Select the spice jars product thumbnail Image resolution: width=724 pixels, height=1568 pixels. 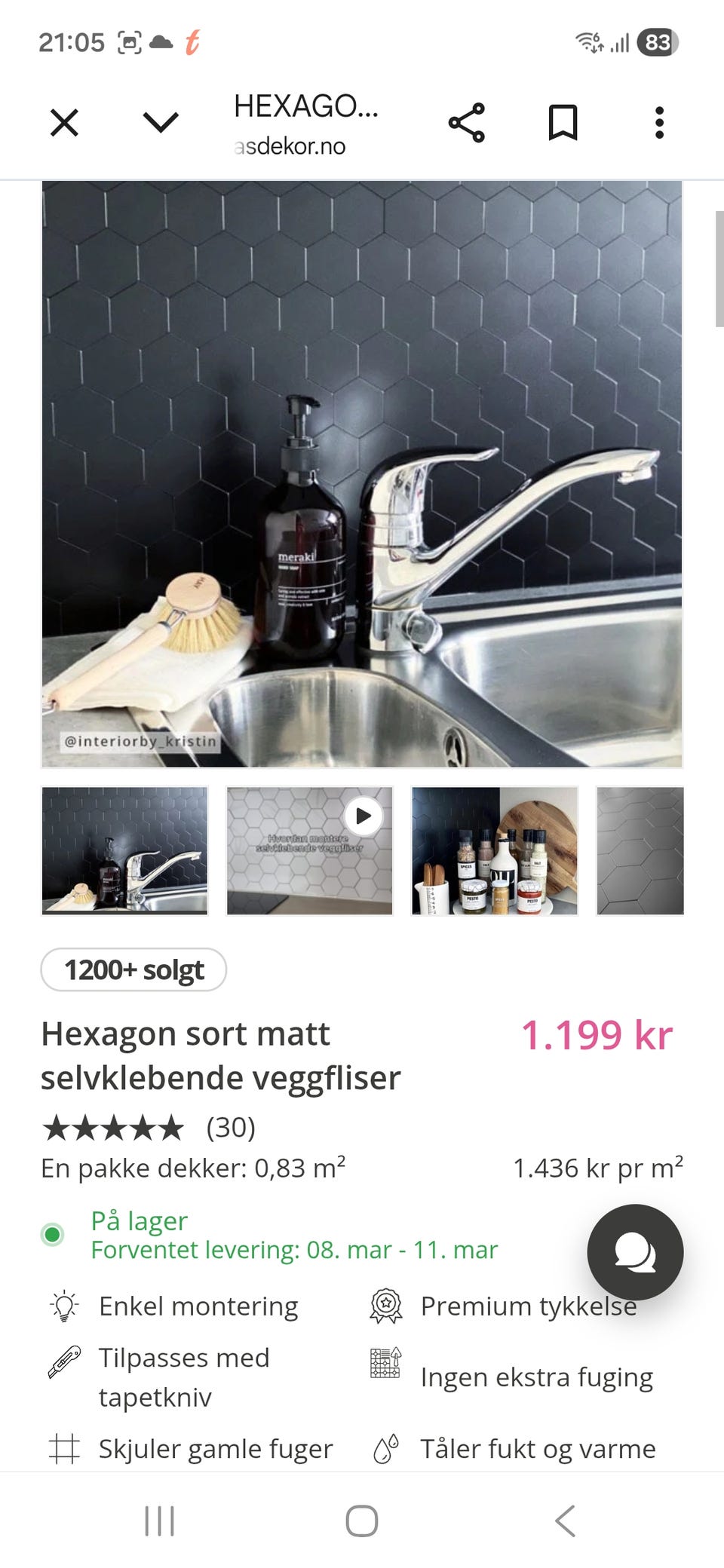(495, 850)
